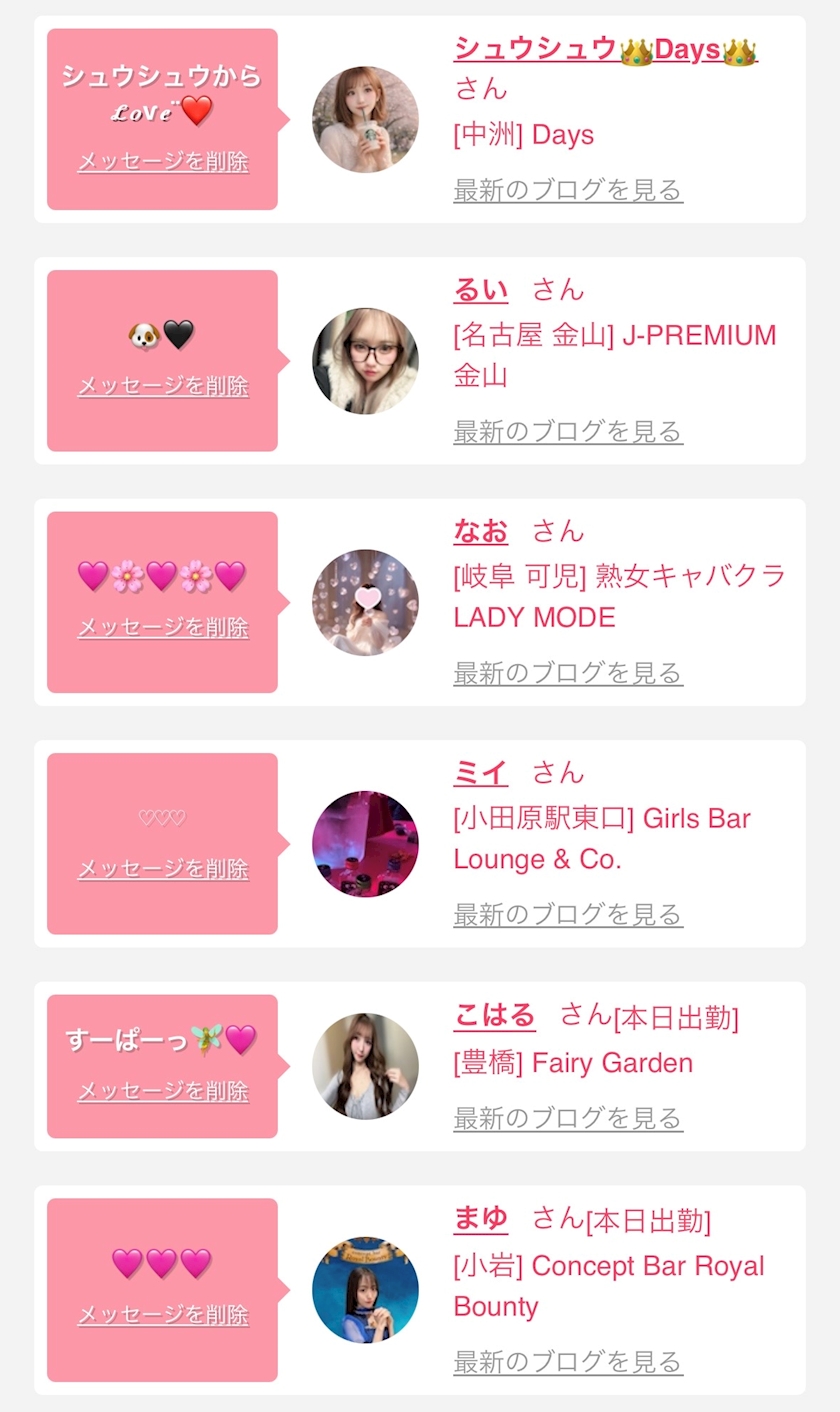Delete the message in るい's card
The image size is (840, 1412).
(163, 386)
